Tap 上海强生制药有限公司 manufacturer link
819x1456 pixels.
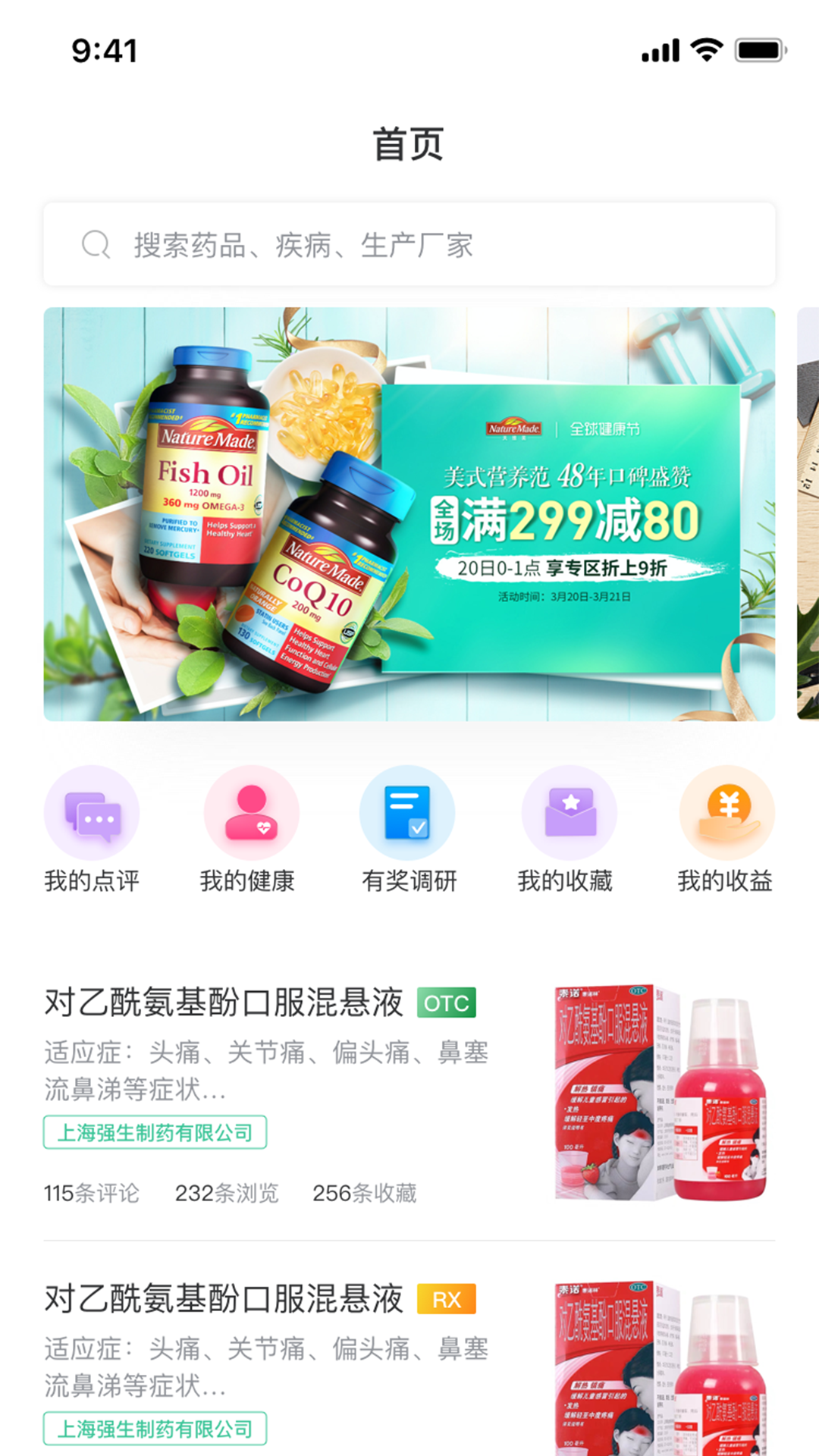[154, 1134]
